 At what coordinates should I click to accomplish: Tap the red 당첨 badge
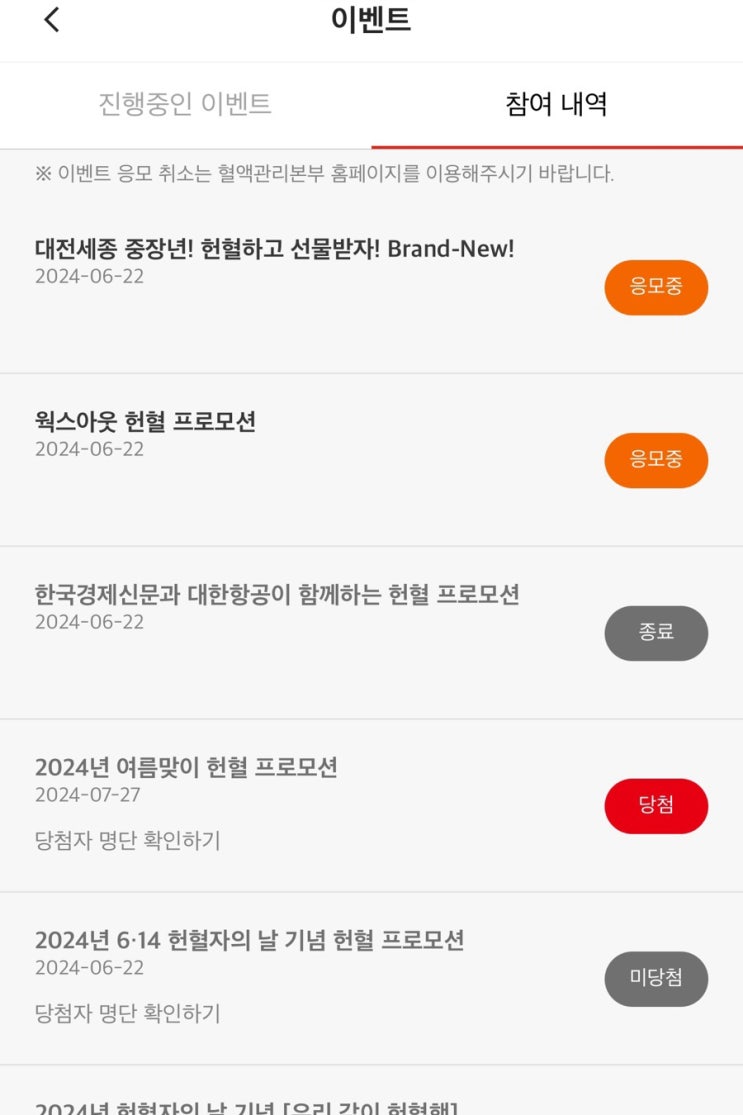pyautogui.click(x=656, y=806)
